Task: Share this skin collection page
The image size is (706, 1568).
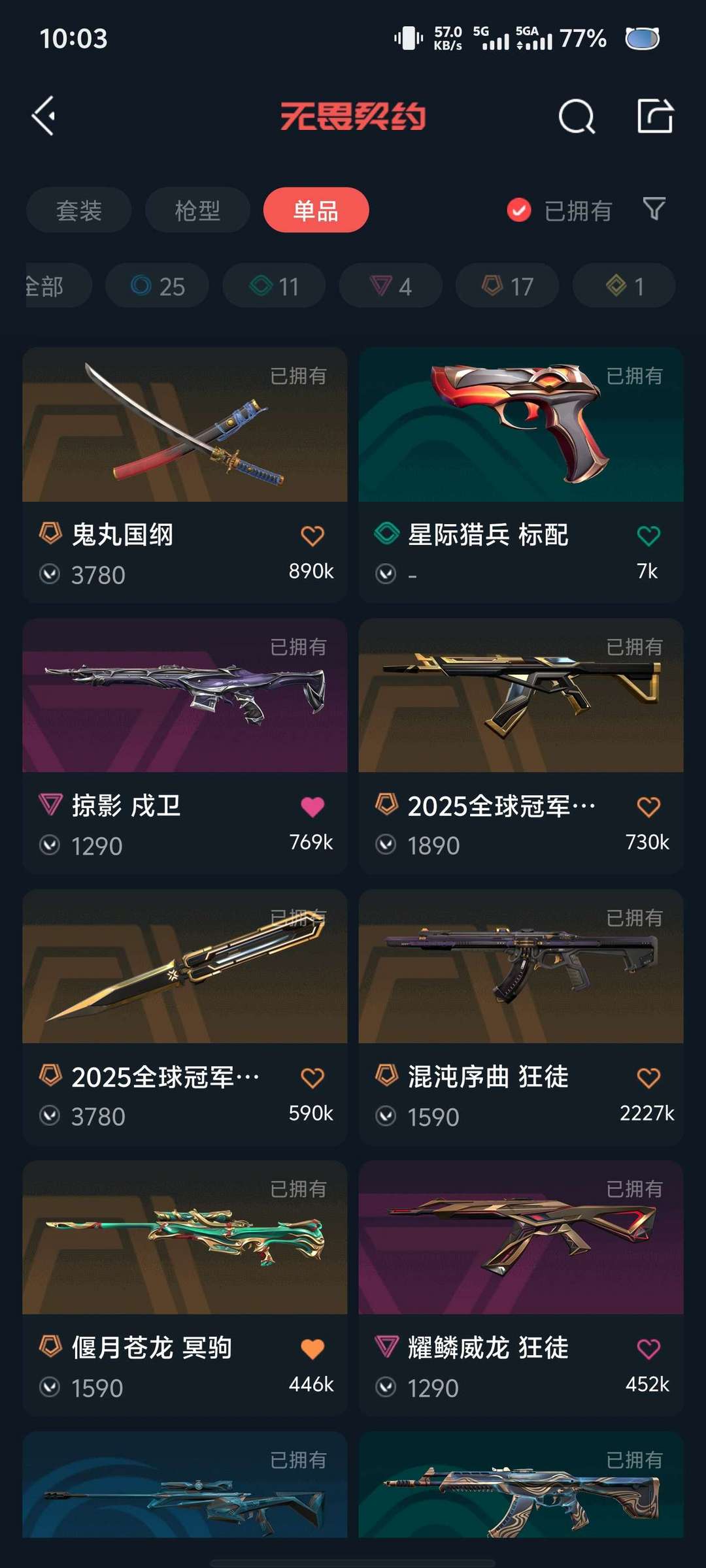Action: [x=655, y=116]
